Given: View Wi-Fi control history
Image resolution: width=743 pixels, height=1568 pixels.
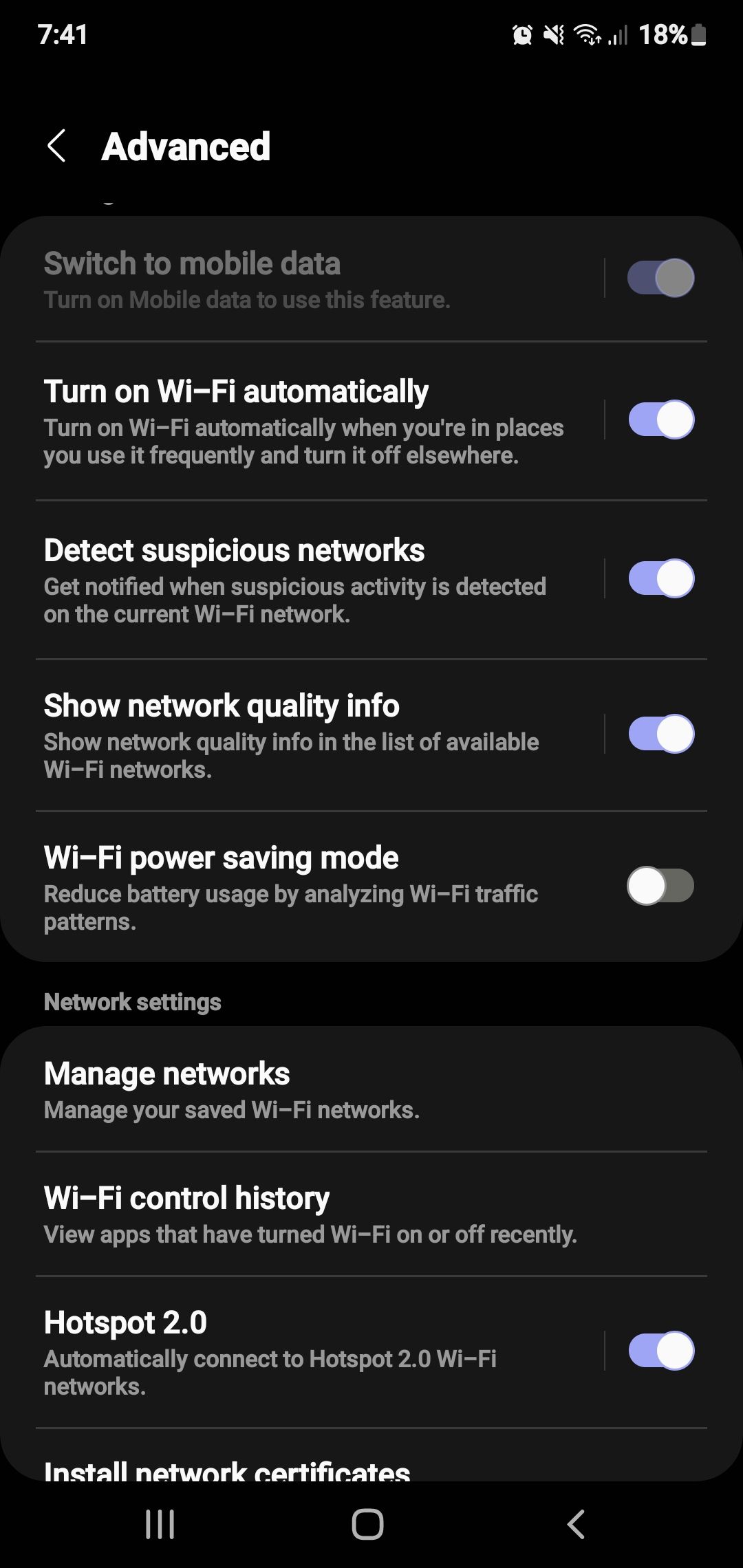Looking at the screenshot, I should tap(371, 1214).
